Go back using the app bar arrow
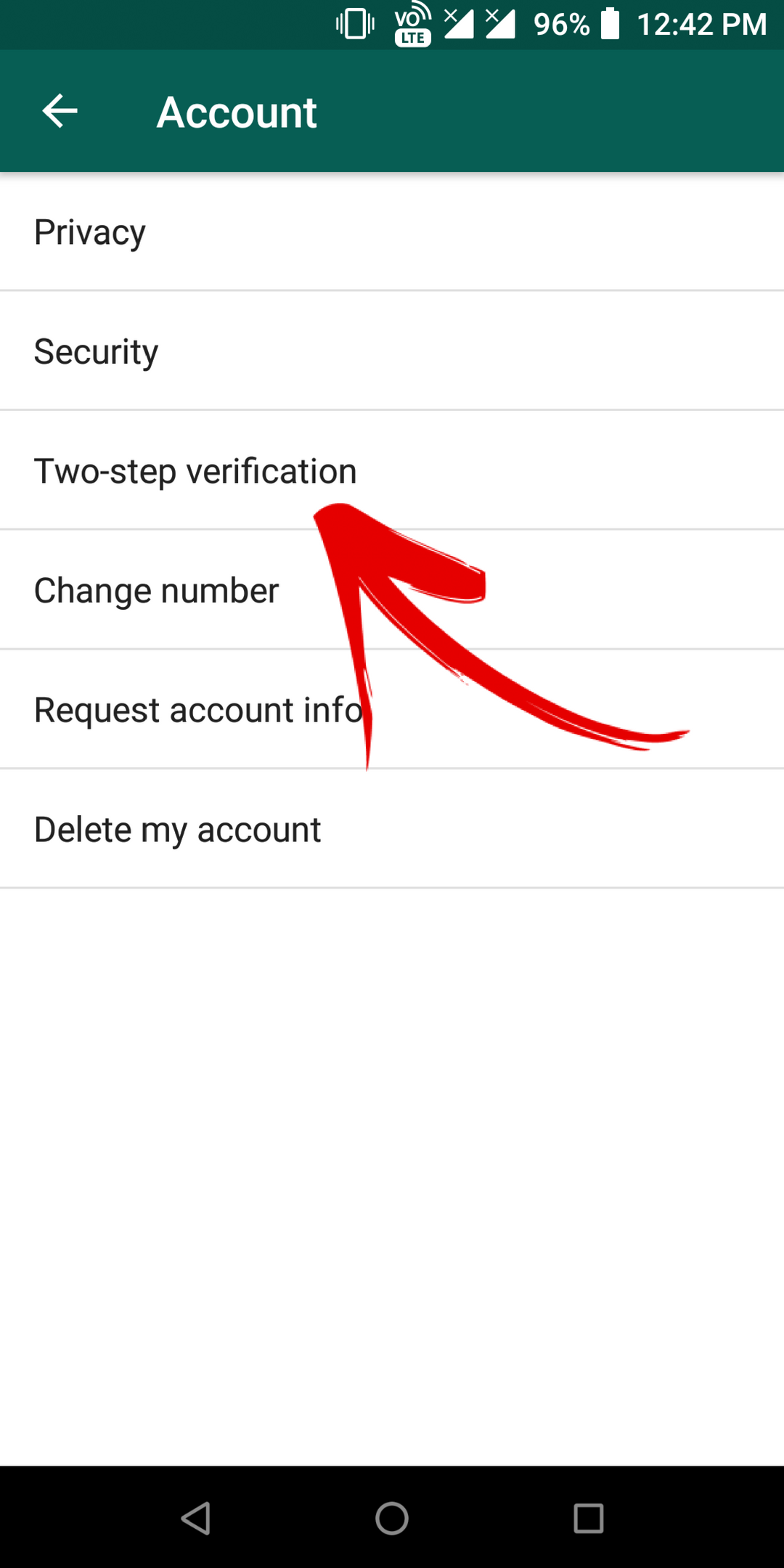This screenshot has height=1568, width=784. pos(60,111)
